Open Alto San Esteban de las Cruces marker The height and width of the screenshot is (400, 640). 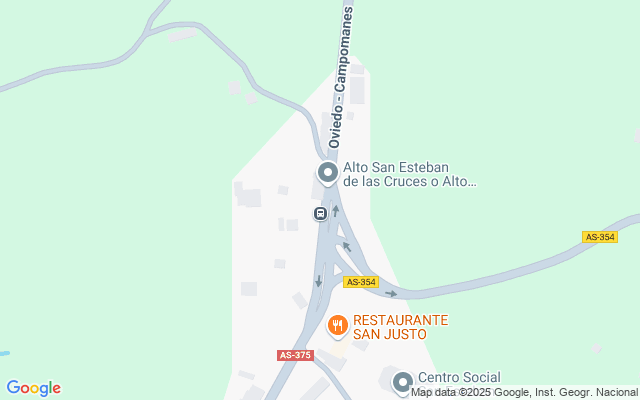click(328, 173)
